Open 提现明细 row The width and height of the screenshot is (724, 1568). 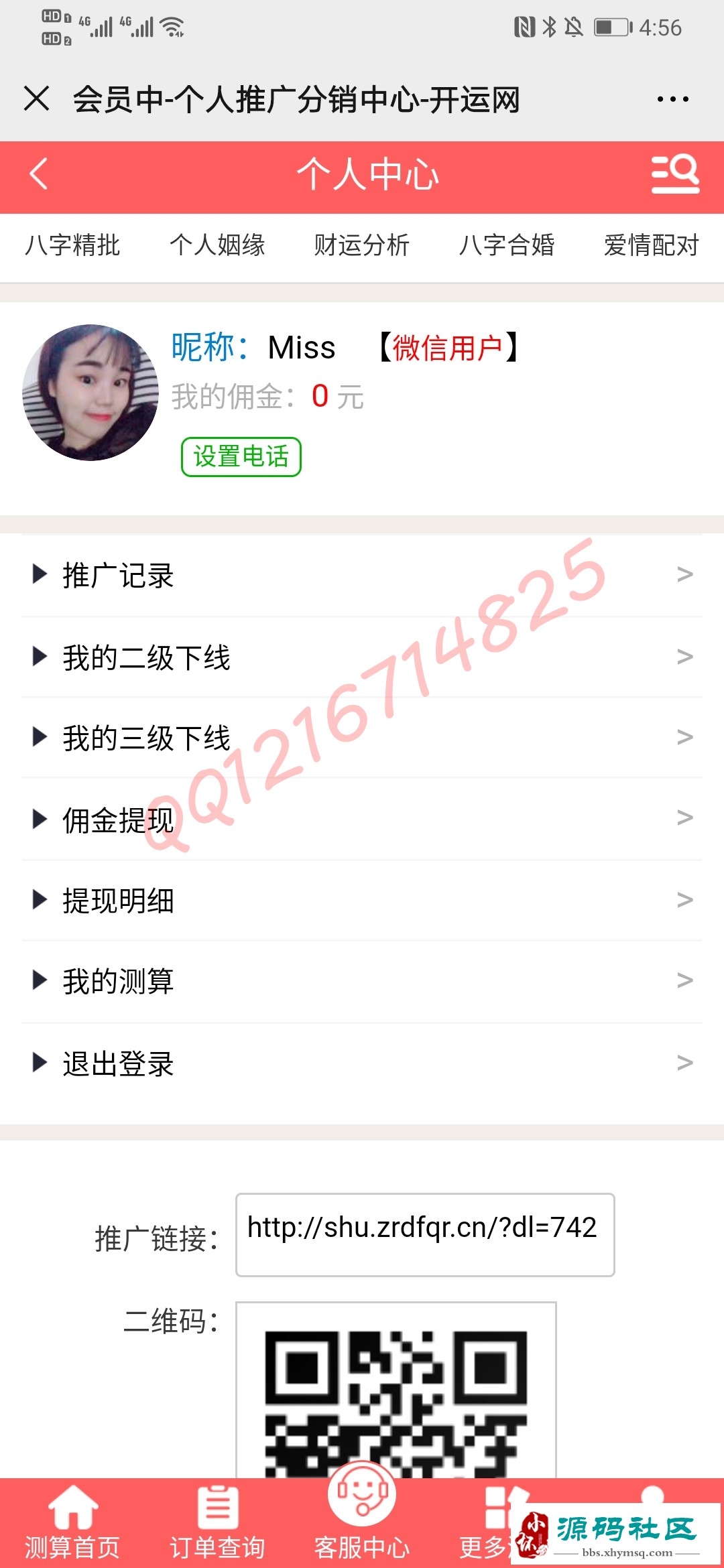(x=362, y=901)
